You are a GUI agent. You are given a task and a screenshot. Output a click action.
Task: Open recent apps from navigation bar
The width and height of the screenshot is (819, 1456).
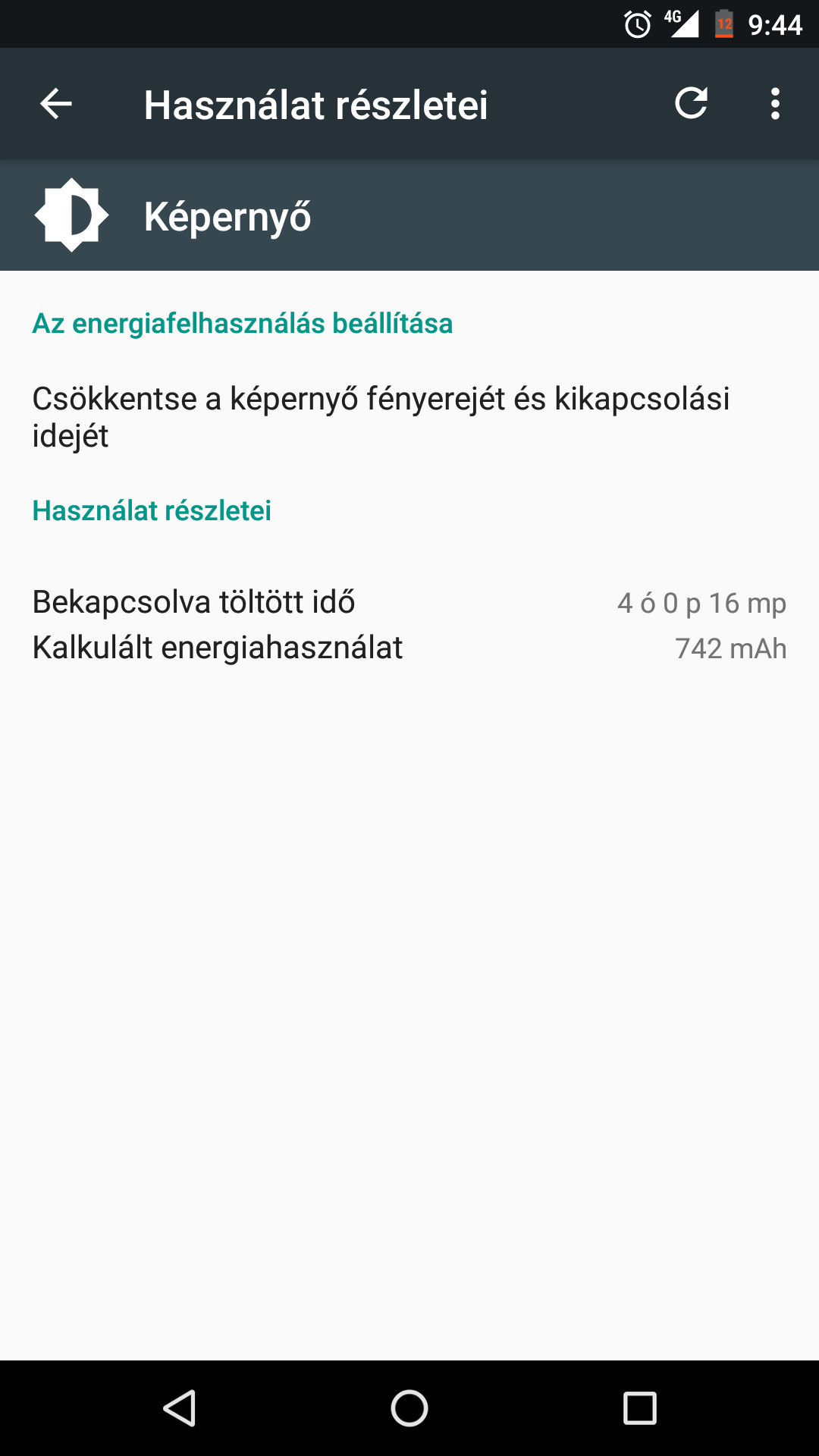[639, 1408]
